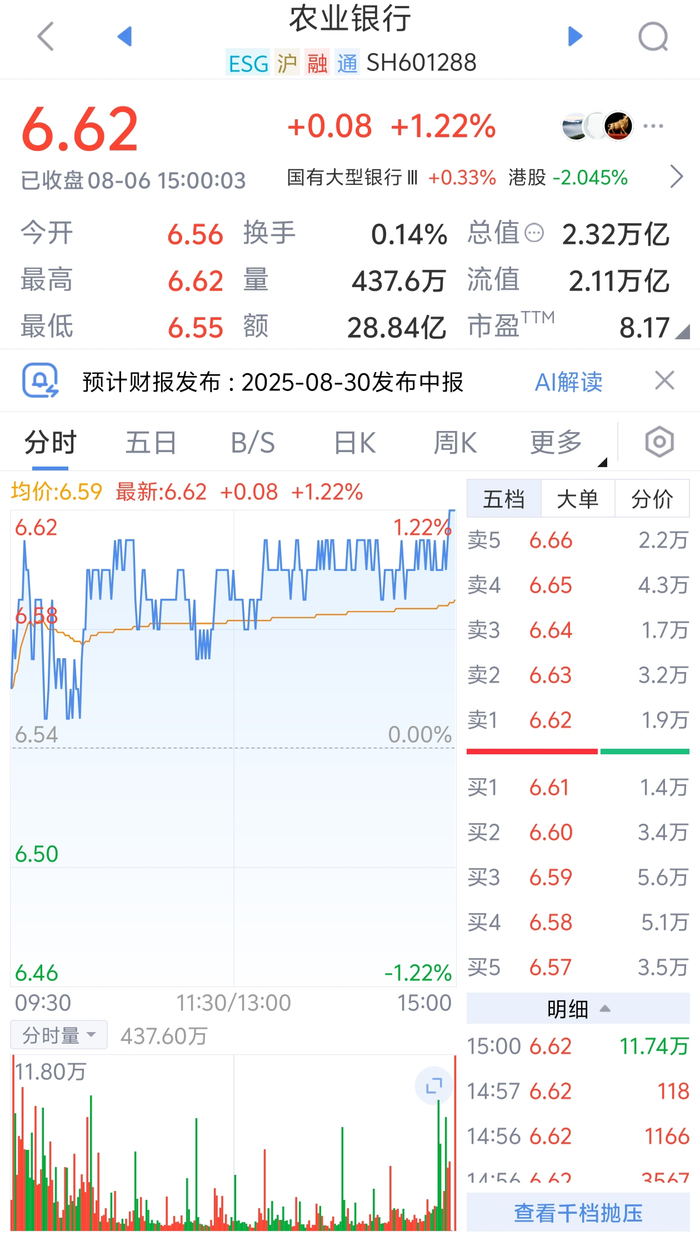This screenshot has width=700, height=1233.
Task: Switch to the 五日 chart tab
Action: click(x=151, y=442)
